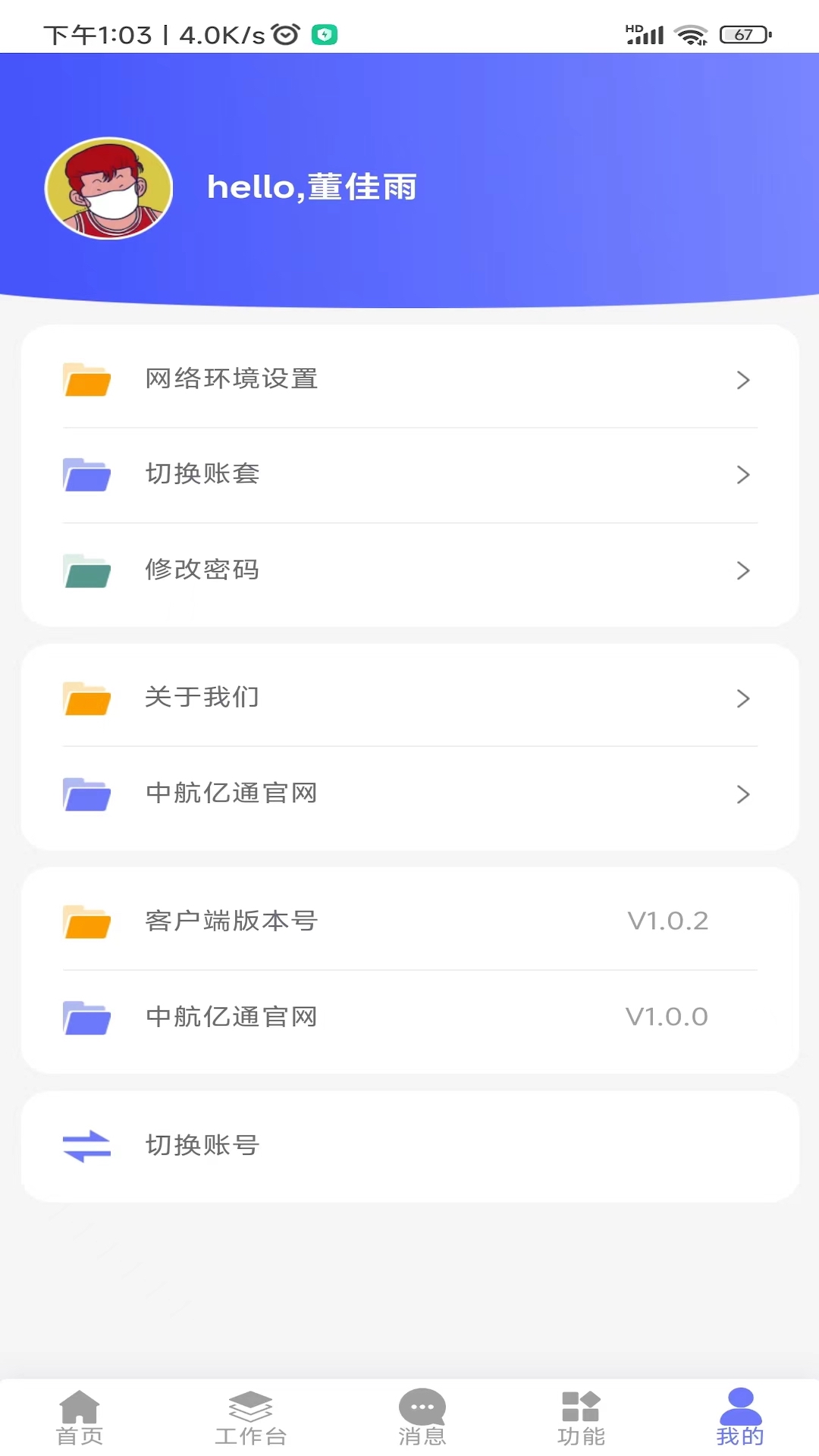819x1456 pixels.
Task: Switch to the 消息 tab
Action: pyautogui.click(x=422, y=1417)
